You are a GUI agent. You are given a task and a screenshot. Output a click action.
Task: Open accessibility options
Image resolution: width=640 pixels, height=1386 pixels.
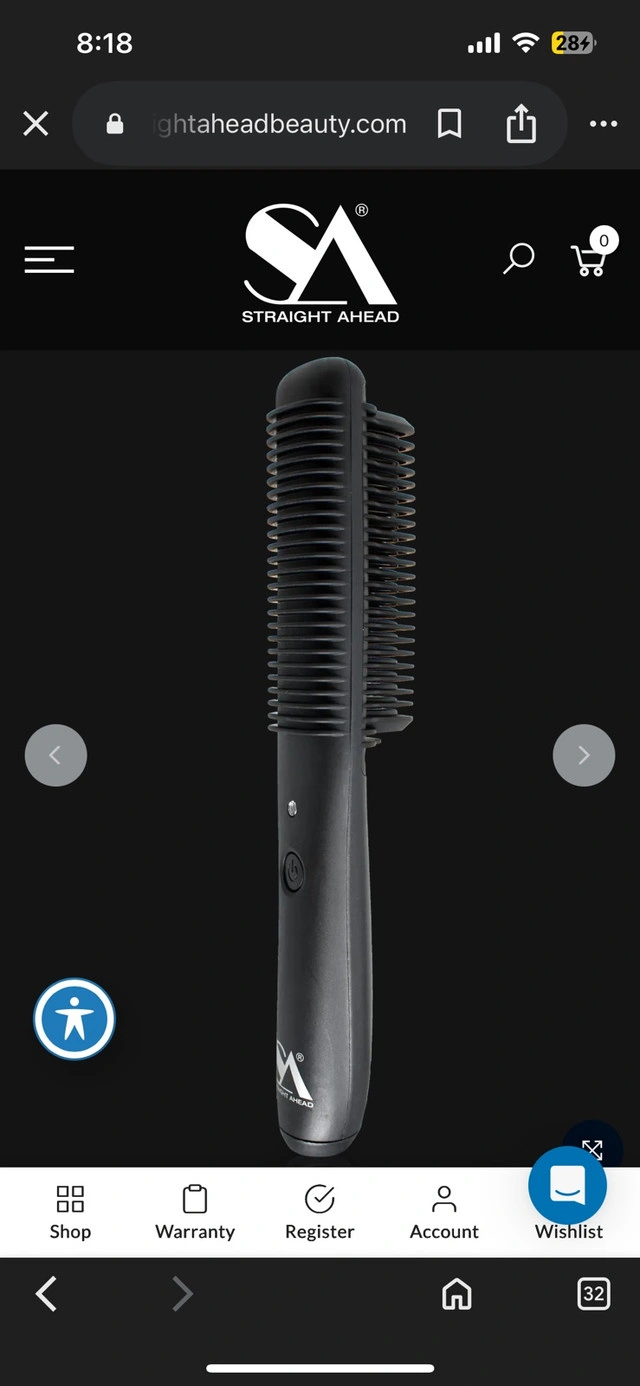point(75,1019)
